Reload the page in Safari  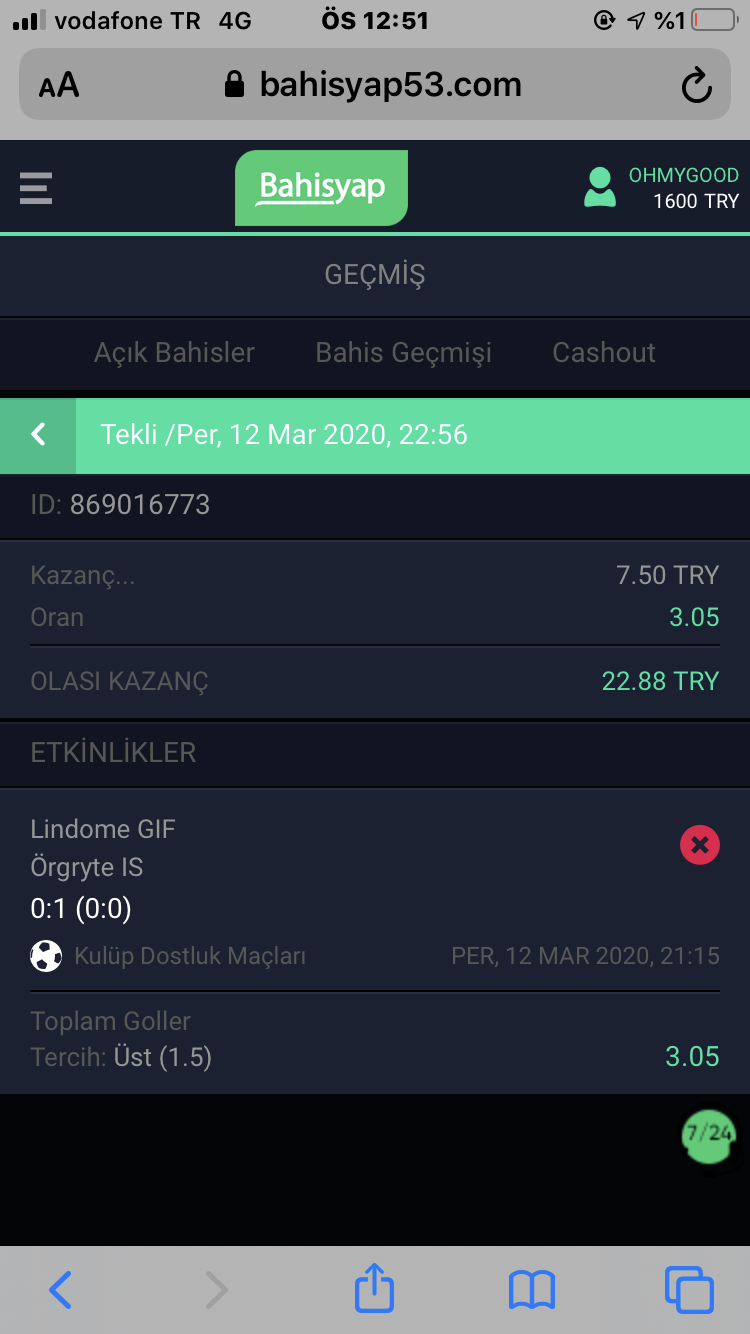click(696, 85)
